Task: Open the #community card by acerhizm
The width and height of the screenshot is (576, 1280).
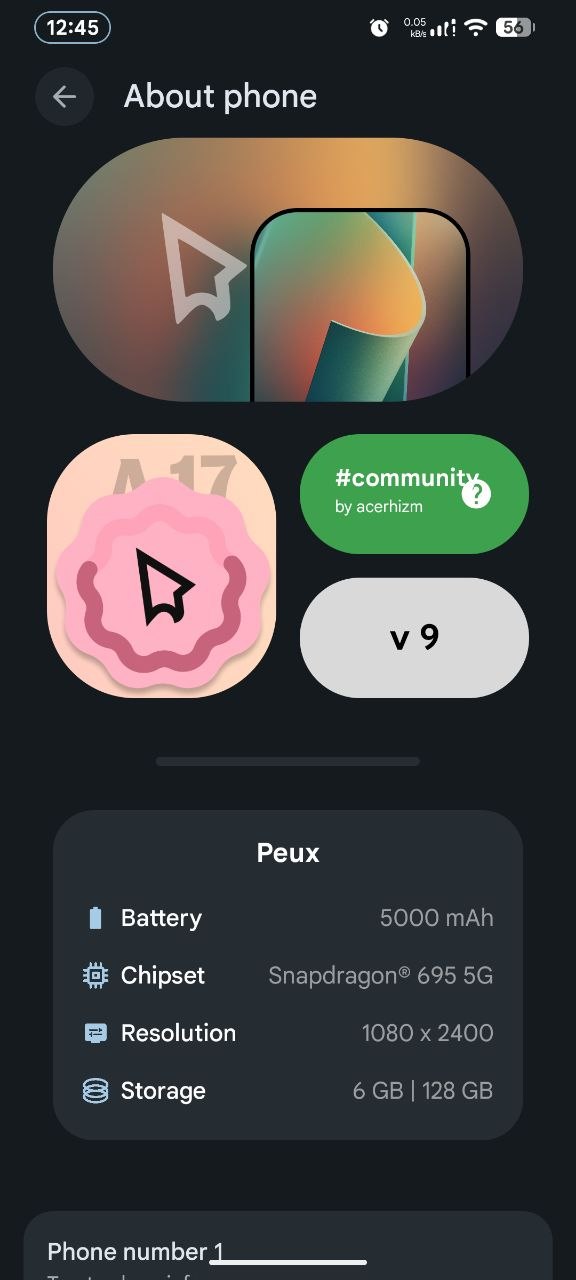Action: pos(414,494)
